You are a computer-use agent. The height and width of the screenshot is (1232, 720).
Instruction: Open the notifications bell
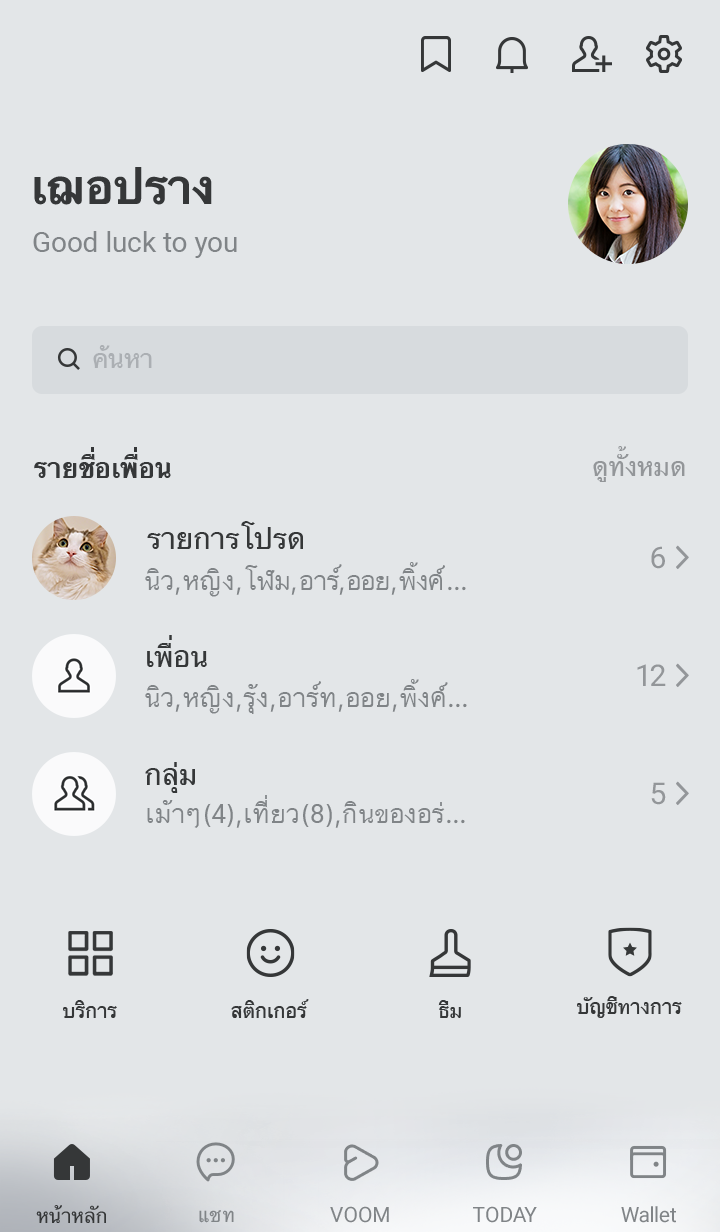512,55
